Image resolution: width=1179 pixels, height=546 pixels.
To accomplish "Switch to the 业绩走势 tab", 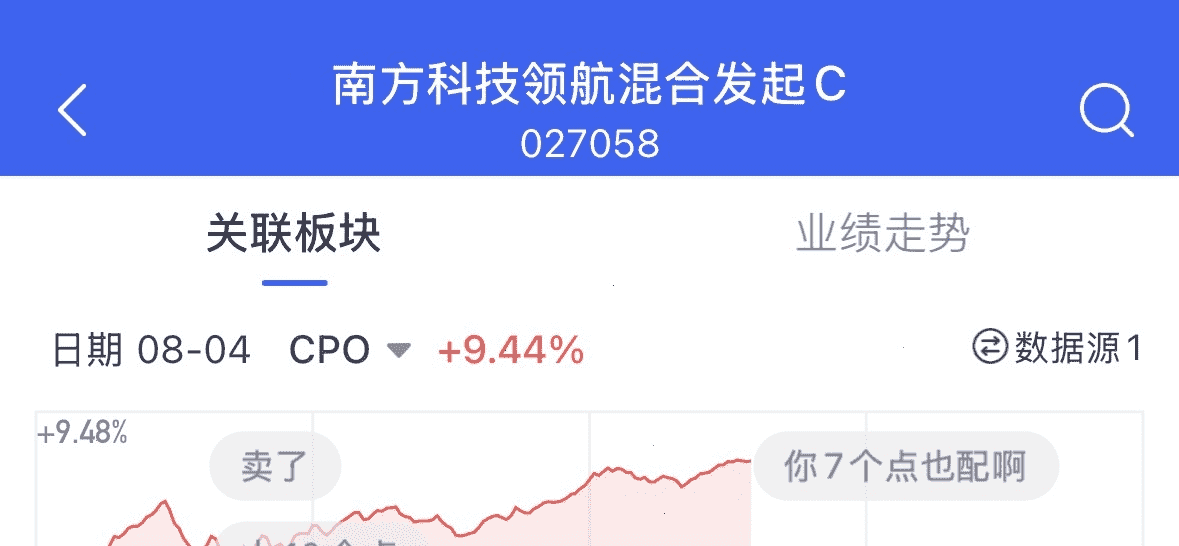I will (x=883, y=233).
